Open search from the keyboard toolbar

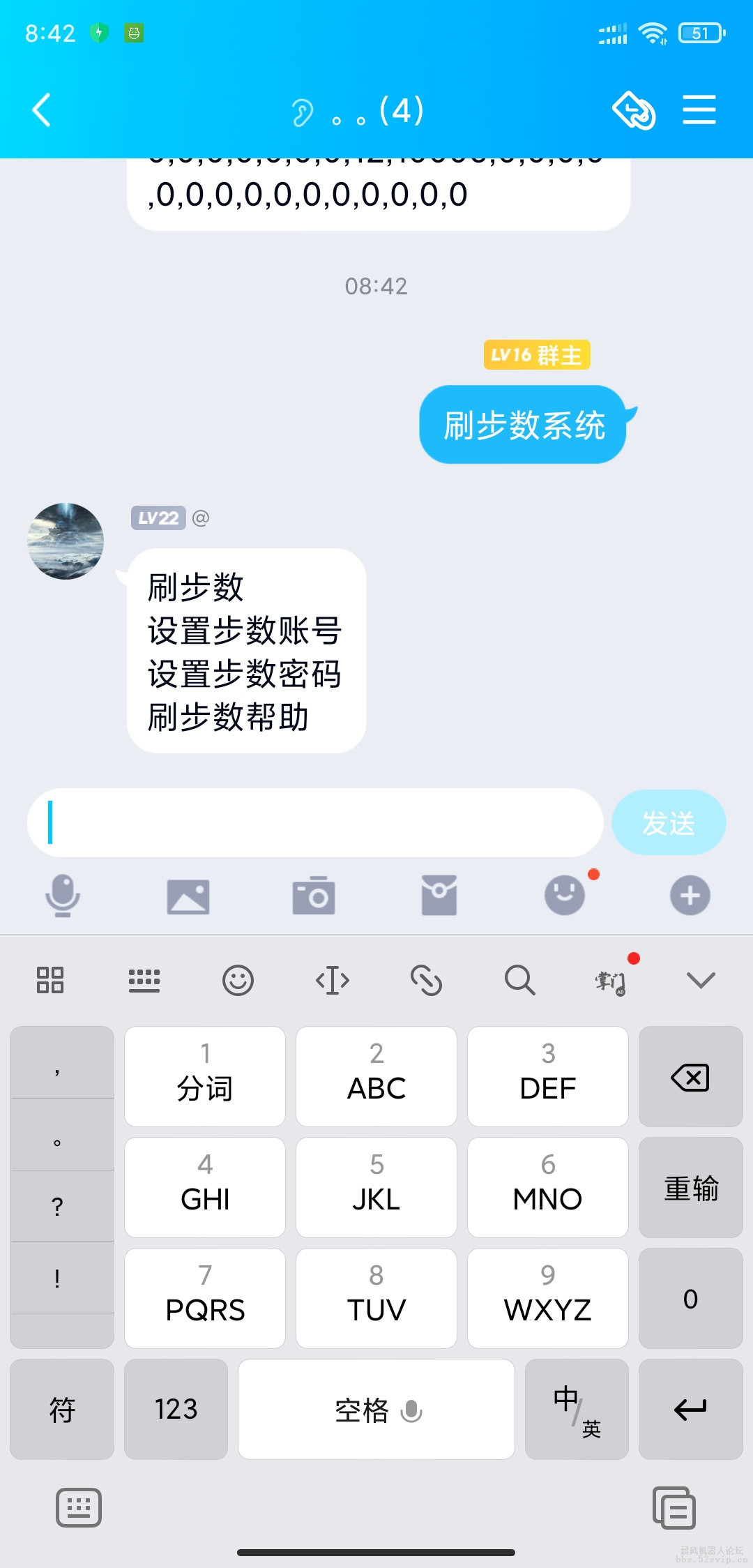519,980
